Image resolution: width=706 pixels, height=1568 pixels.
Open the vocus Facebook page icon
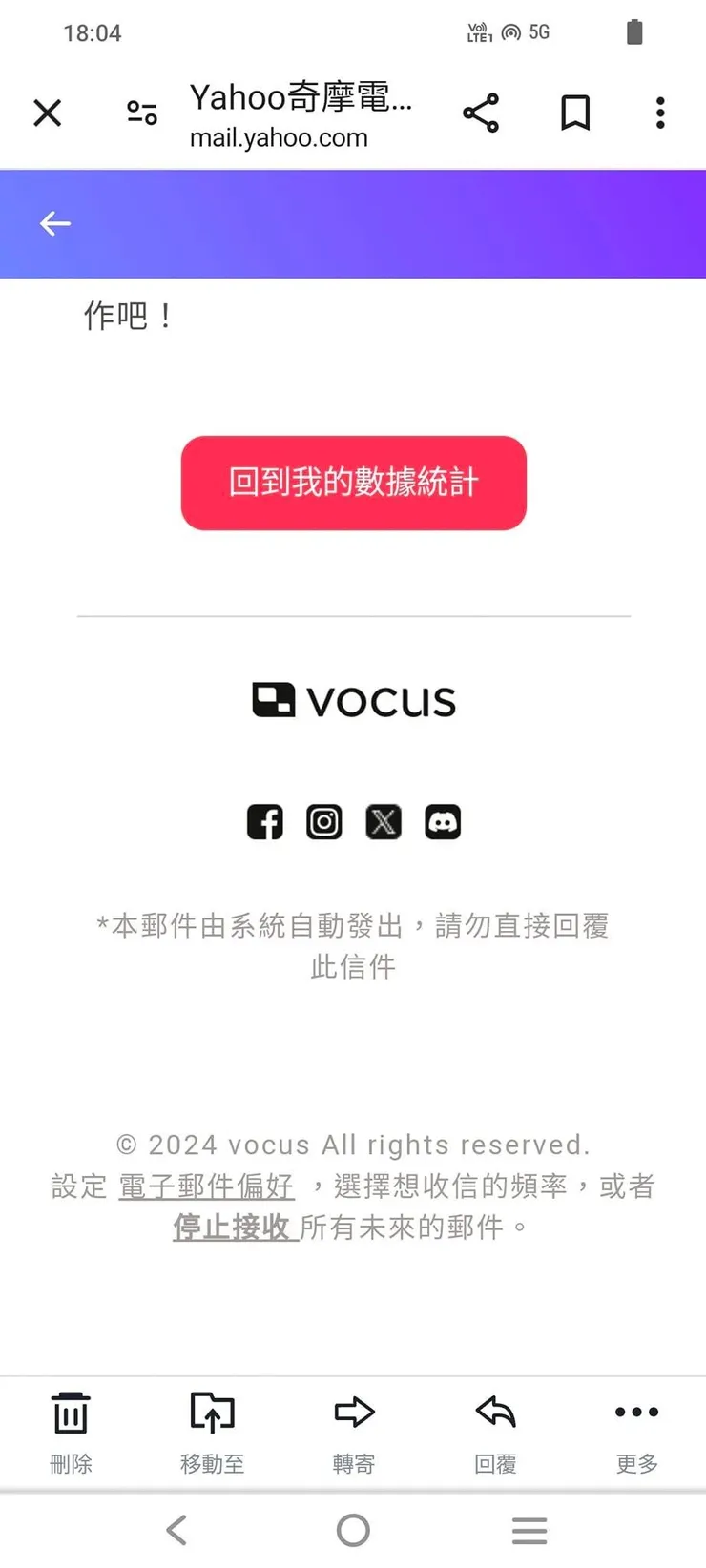pyautogui.click(x=264, y=822)
